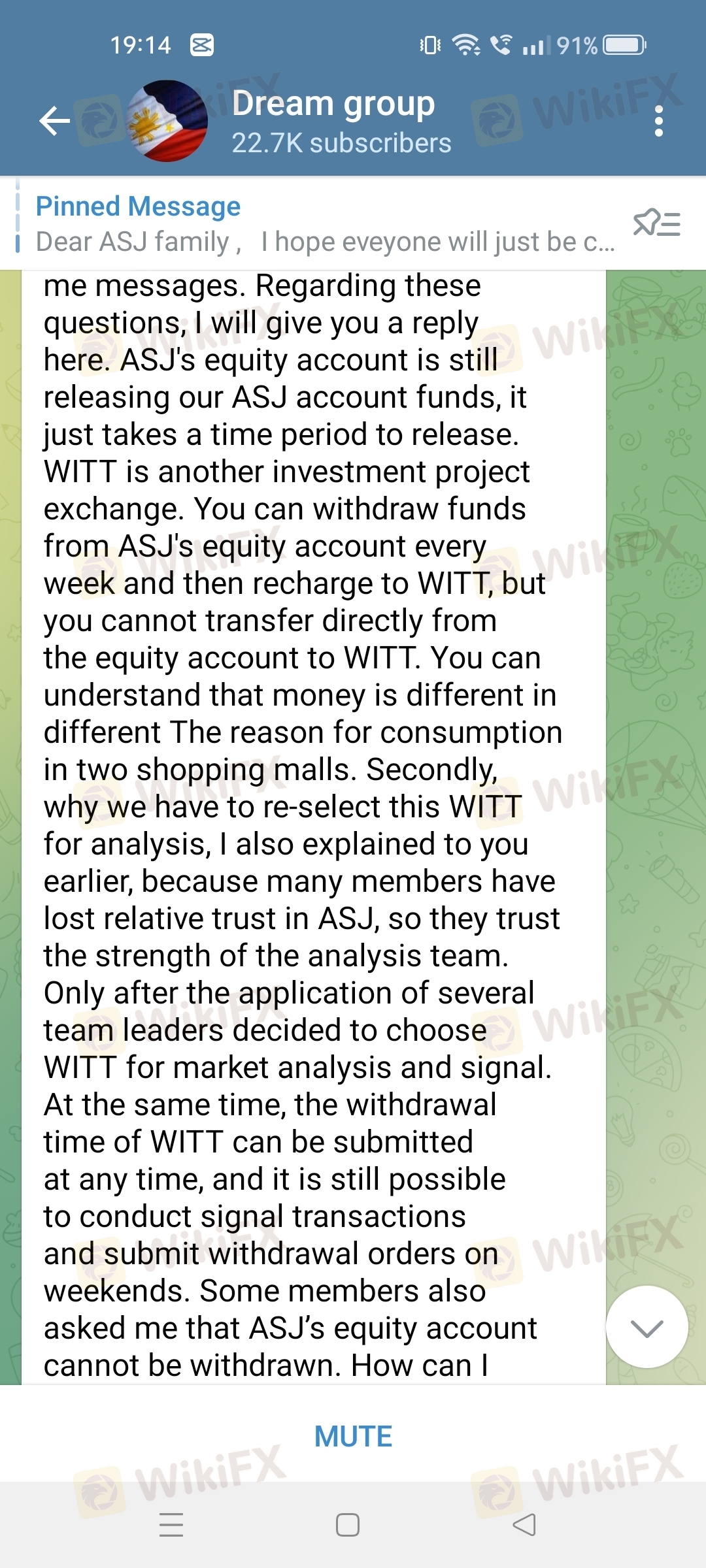This screenshot has height=1568, width=706.
Task: Tap the system back triangle
Action: [524, 1525]
